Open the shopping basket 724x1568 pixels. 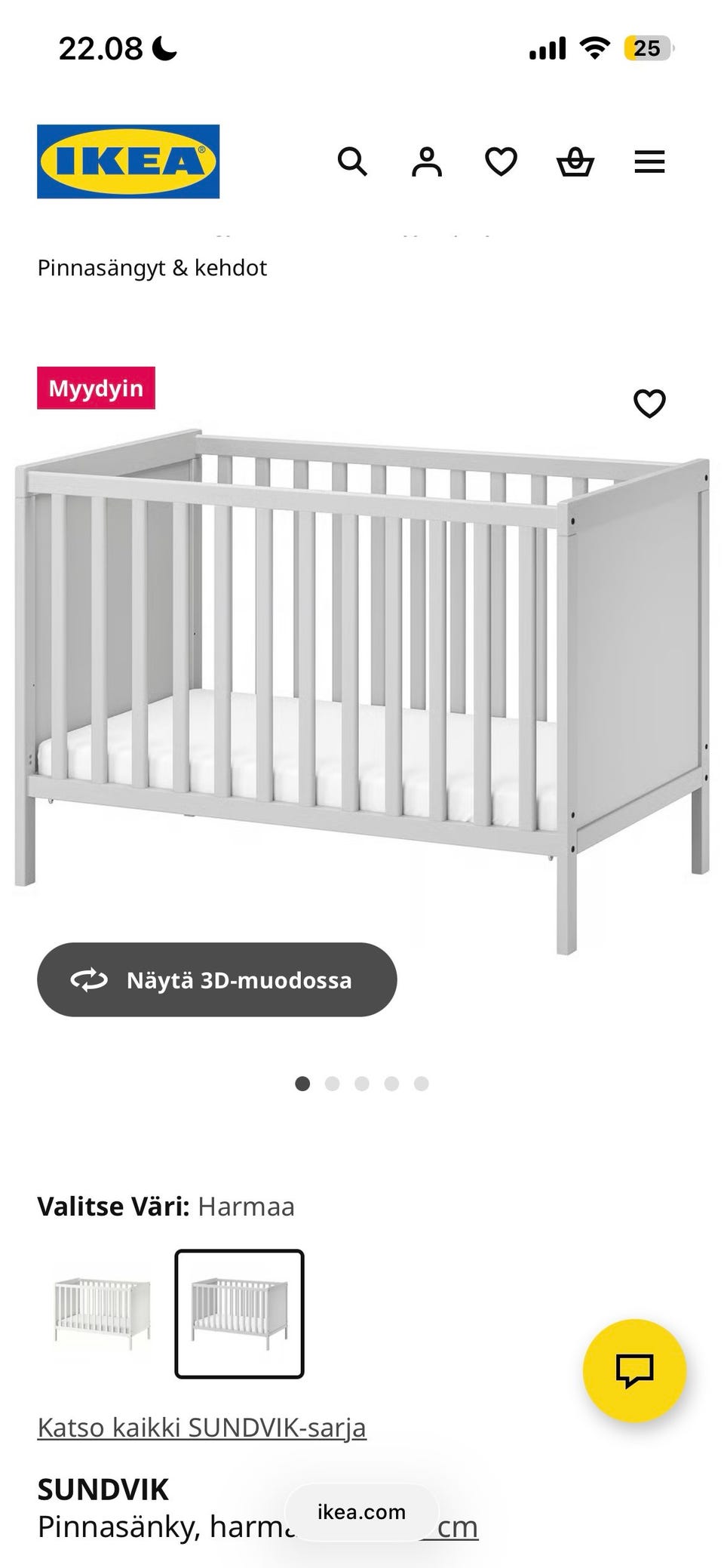pyautogui.click(x=575, y=161)
